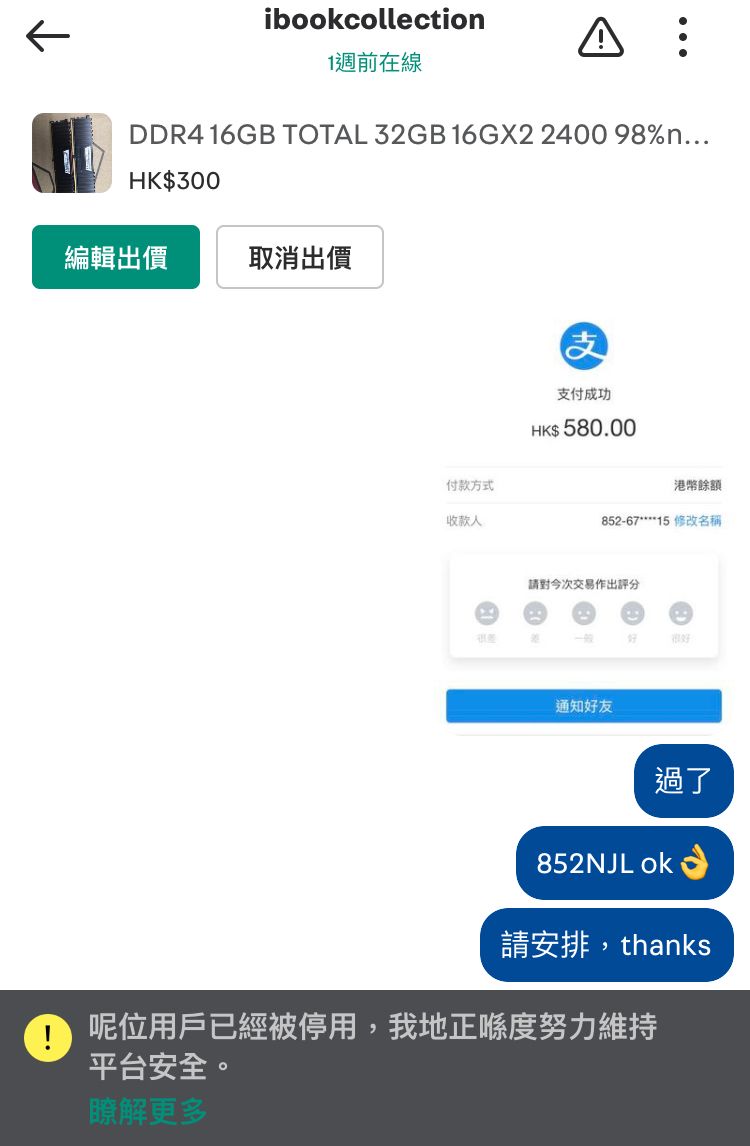Open the three-dot overflow menu
The image size is (750, 1146).
coord(683,37)
